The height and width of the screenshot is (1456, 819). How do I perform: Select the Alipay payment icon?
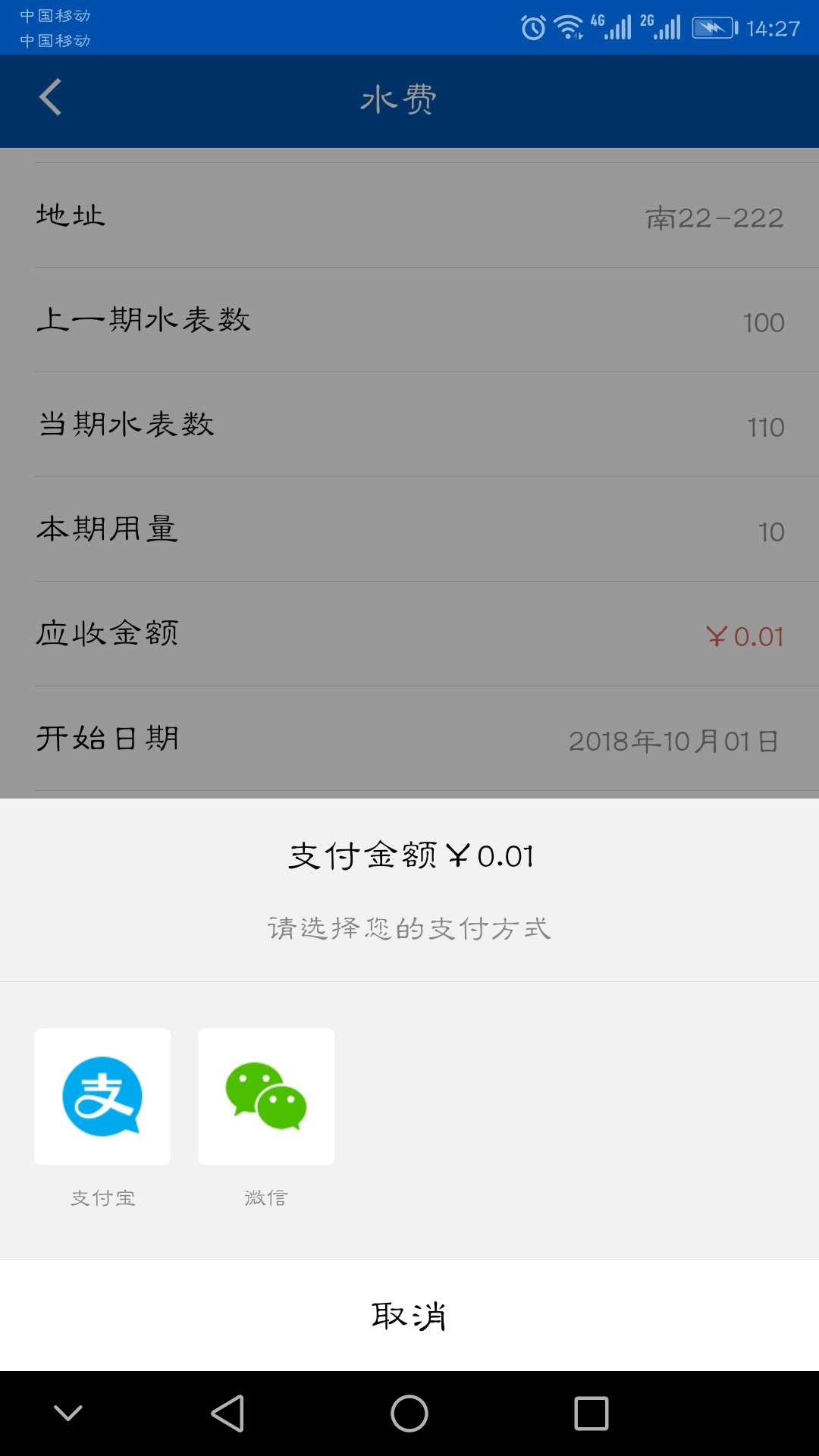tap(102, 1096)
